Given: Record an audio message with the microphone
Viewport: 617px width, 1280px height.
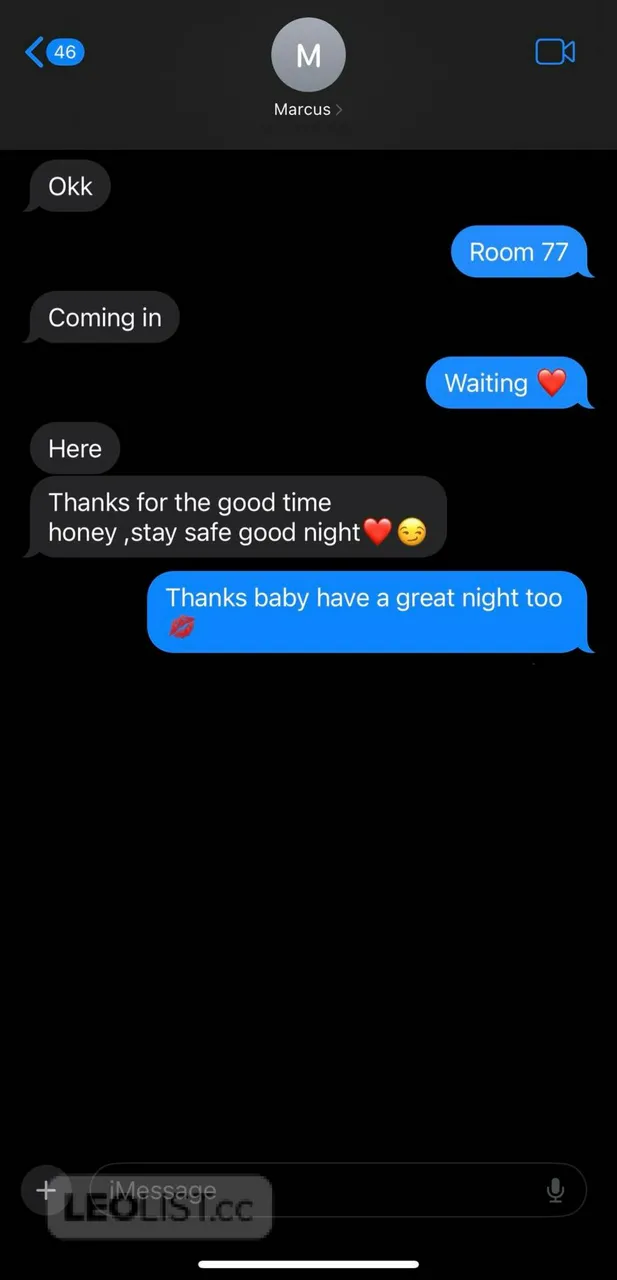Looking at the screenshot, I should (556, 1190).
